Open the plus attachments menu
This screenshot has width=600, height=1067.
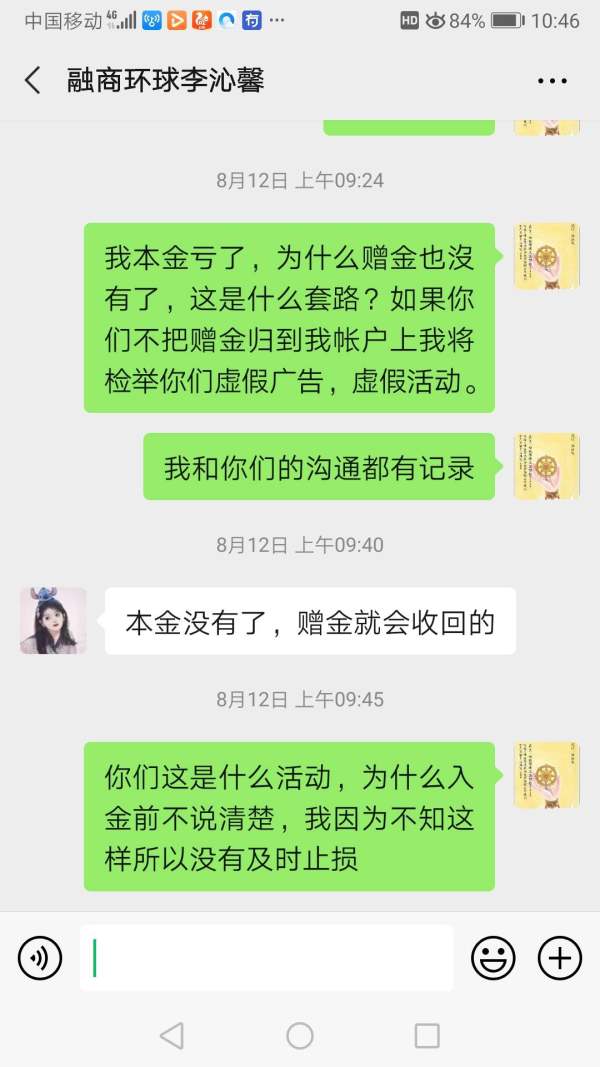560,958
